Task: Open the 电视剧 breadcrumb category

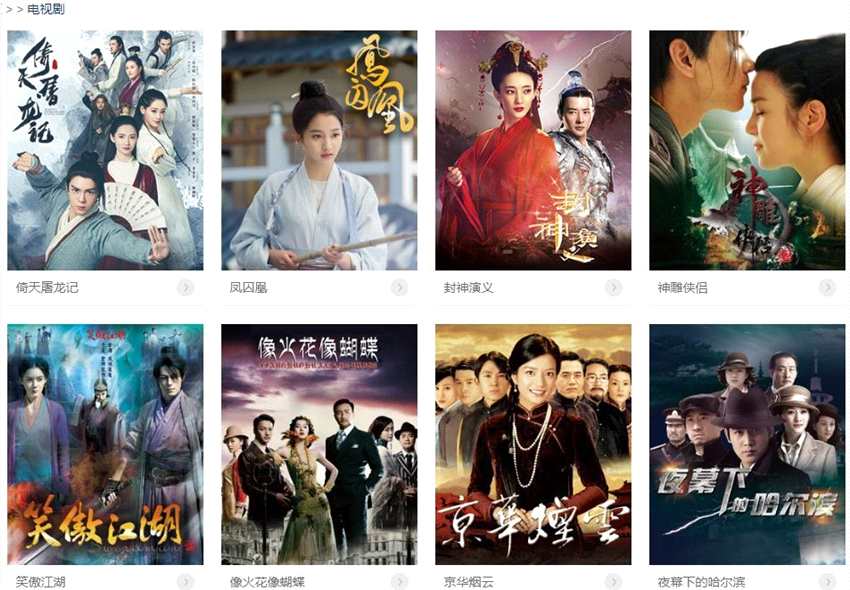Action: tap(47, 9)
